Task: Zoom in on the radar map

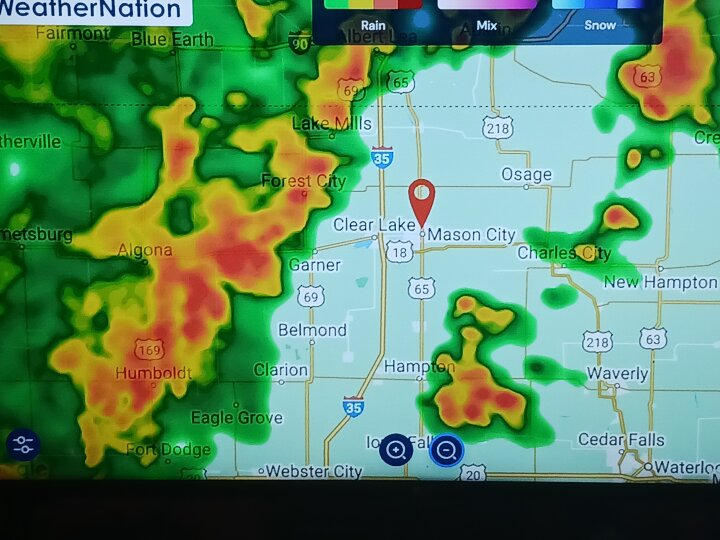Action: pos(396,450)
